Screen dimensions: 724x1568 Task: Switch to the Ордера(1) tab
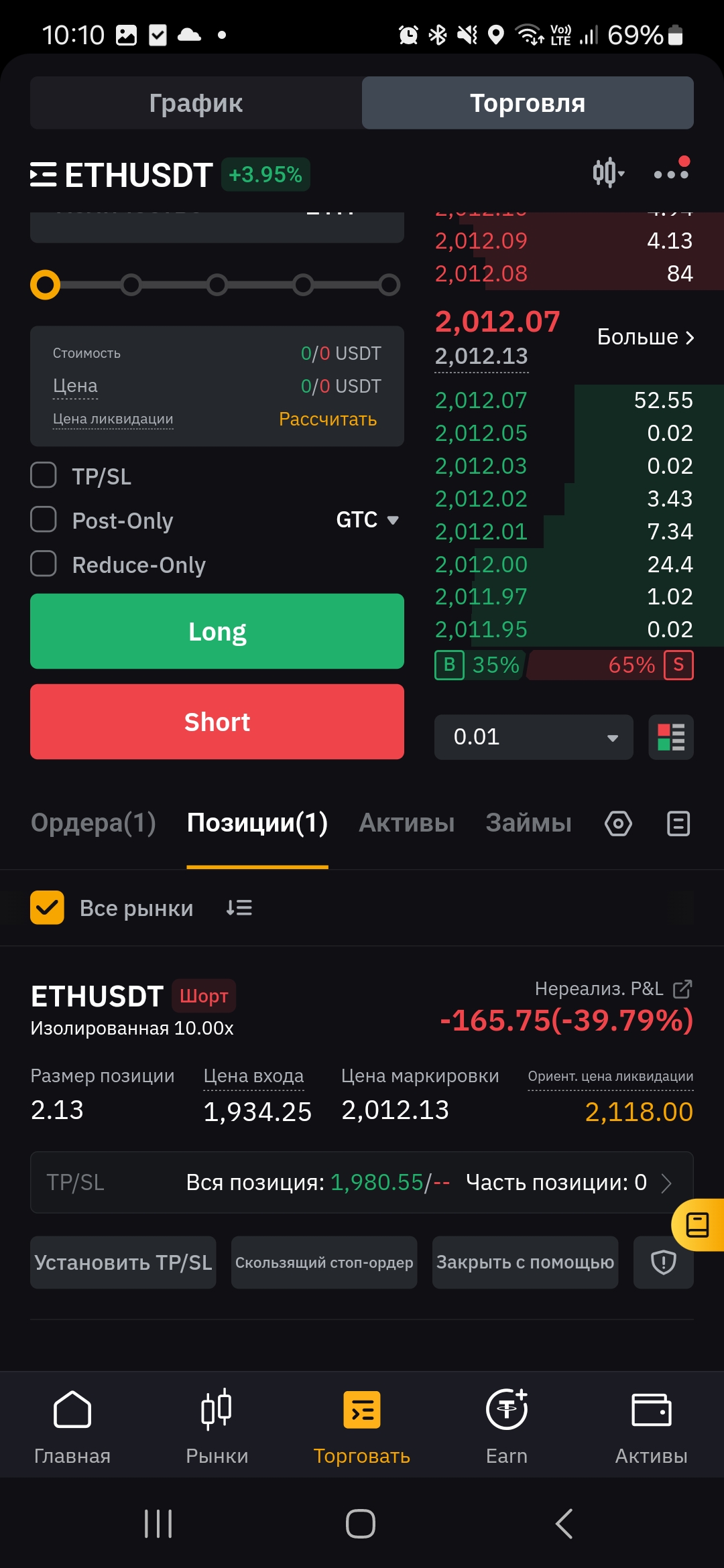pyautogui.click(x=93, y=823)
